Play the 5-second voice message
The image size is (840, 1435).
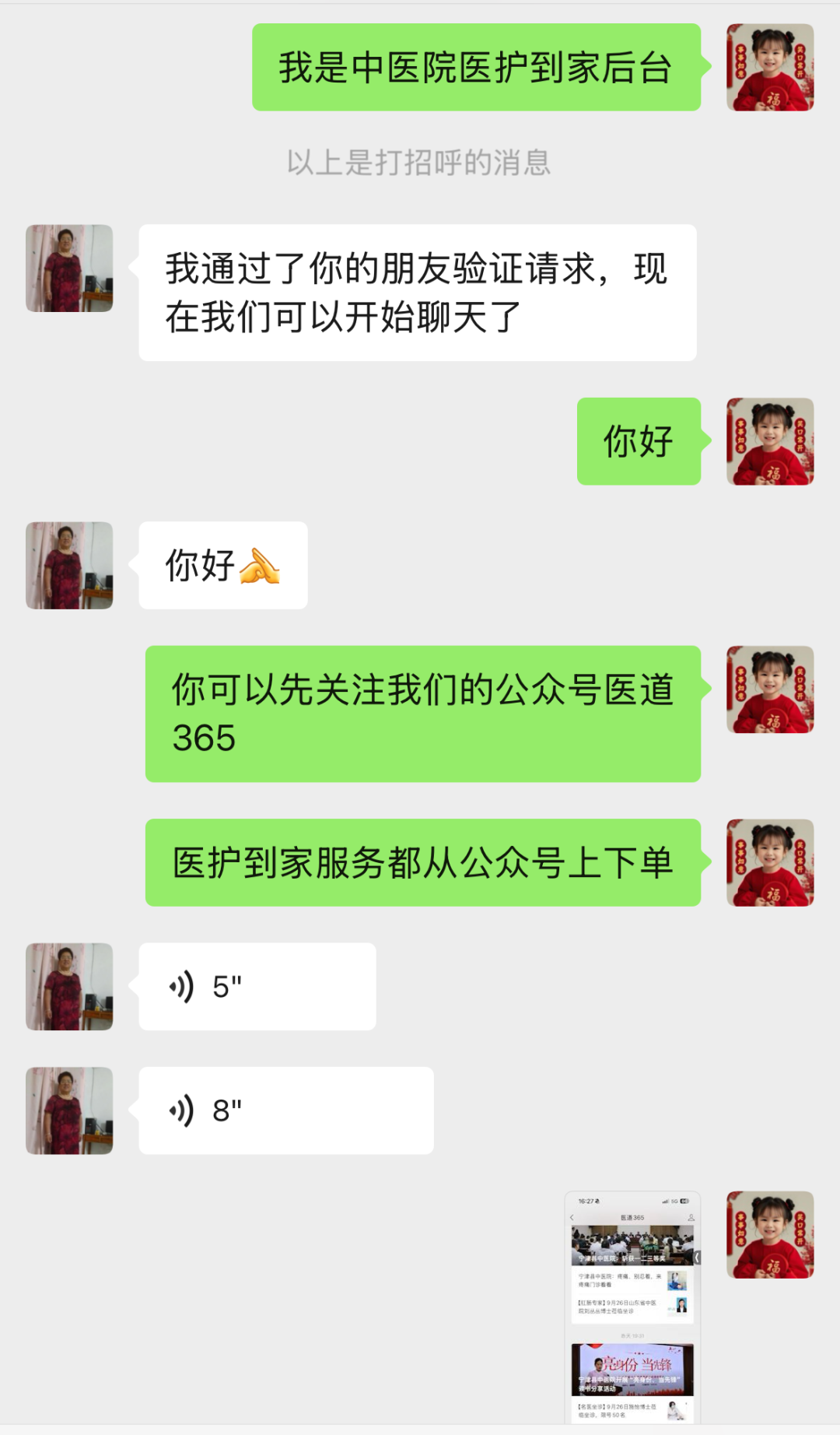pyautogui.click(x=257, y=987)
